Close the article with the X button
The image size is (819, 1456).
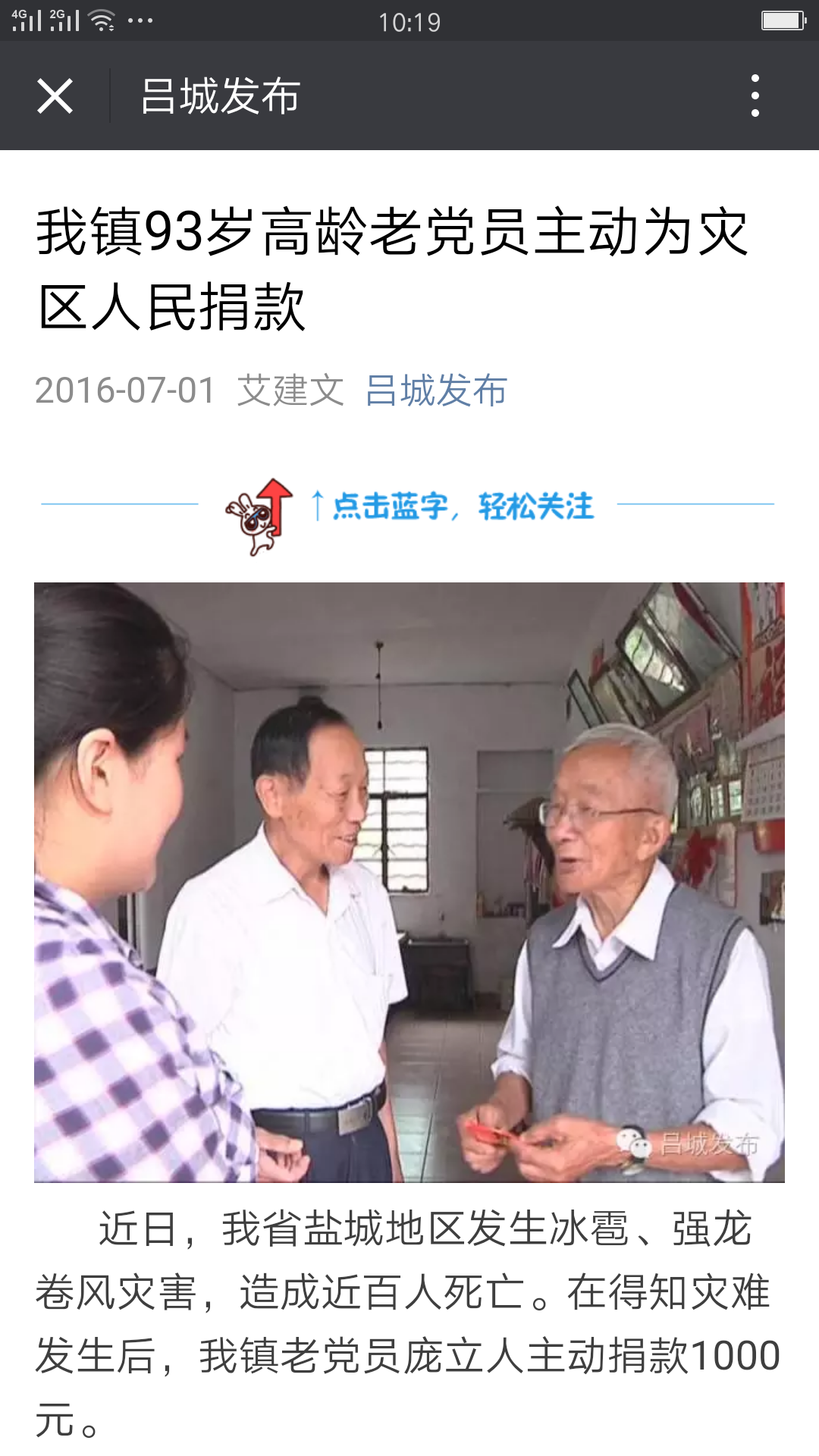55,96
